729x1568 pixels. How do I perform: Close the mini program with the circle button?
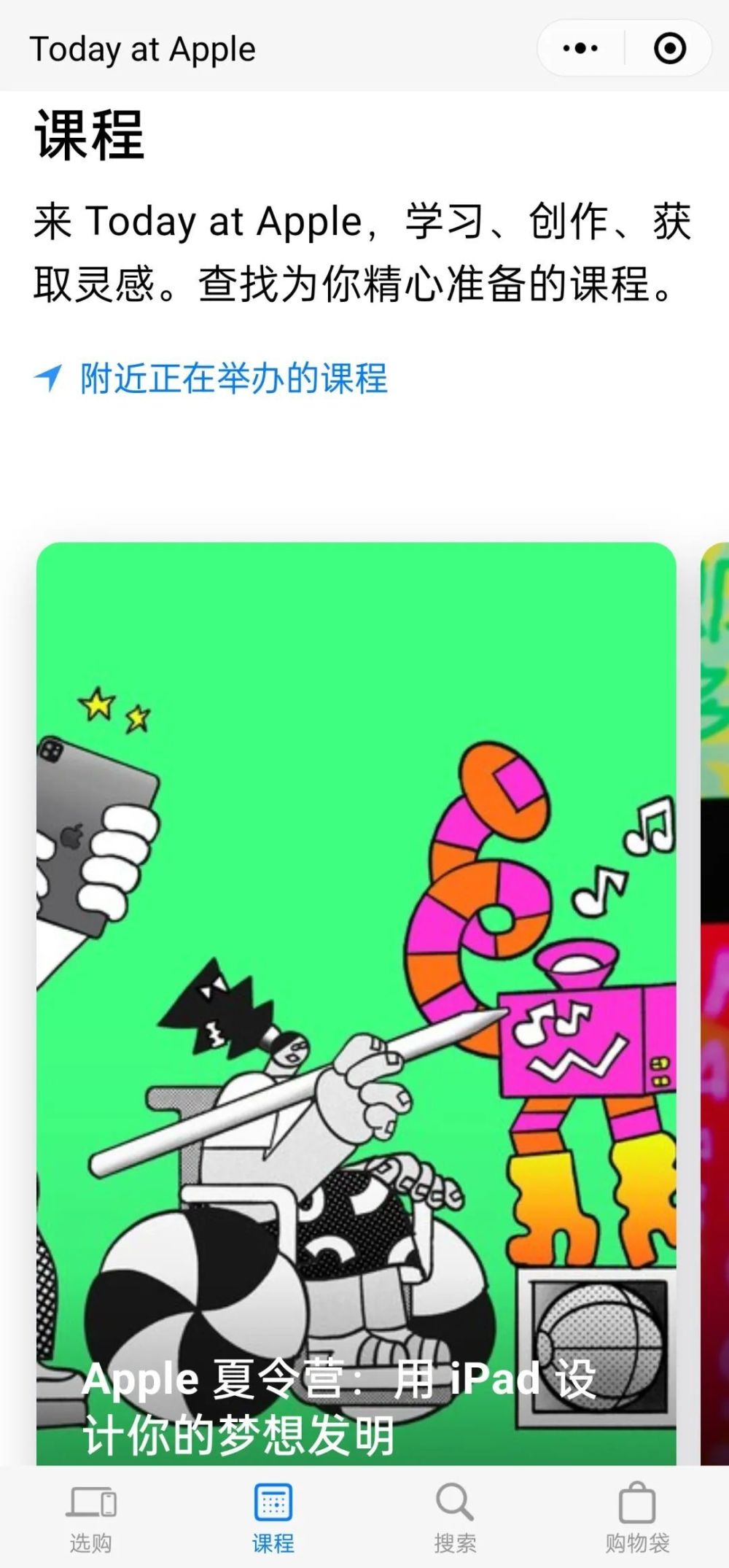click(669, 48)
